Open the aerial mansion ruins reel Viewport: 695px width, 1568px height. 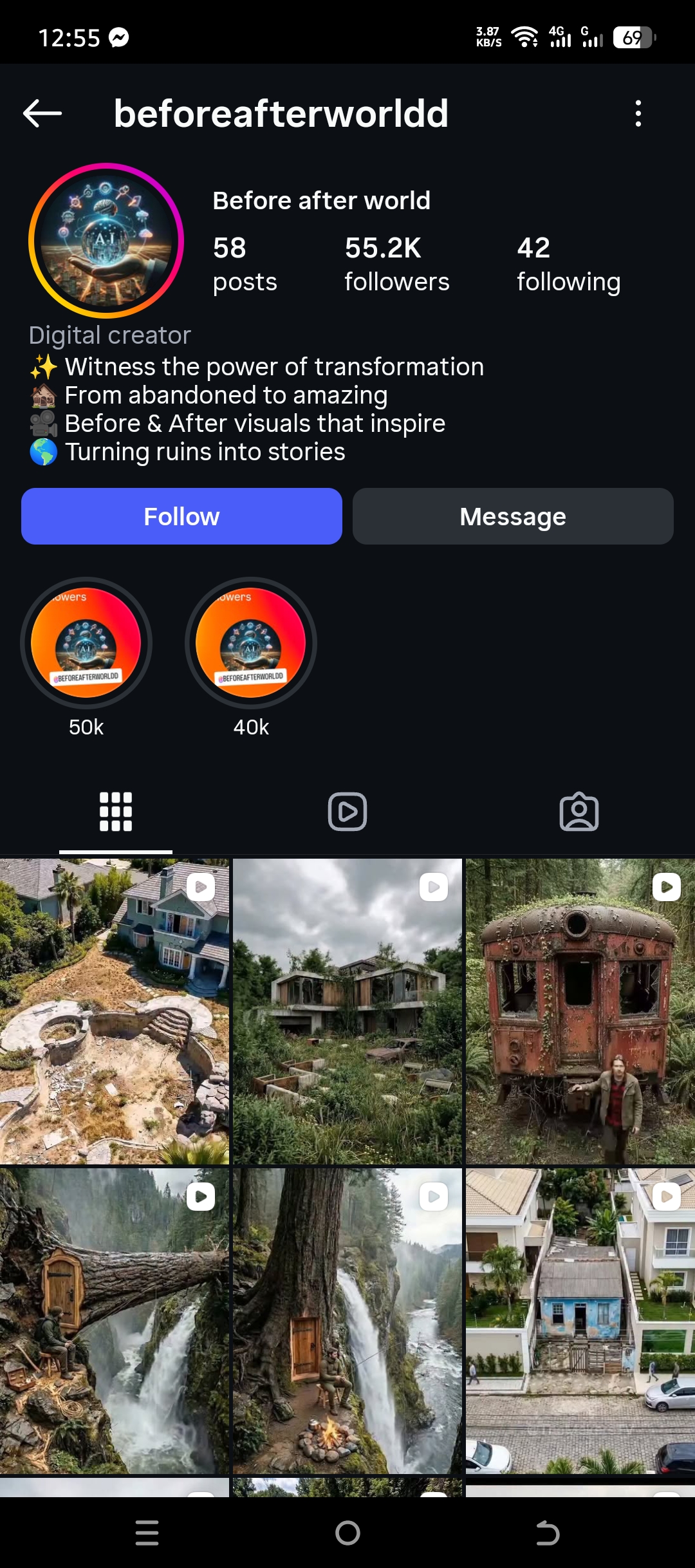115,1011
